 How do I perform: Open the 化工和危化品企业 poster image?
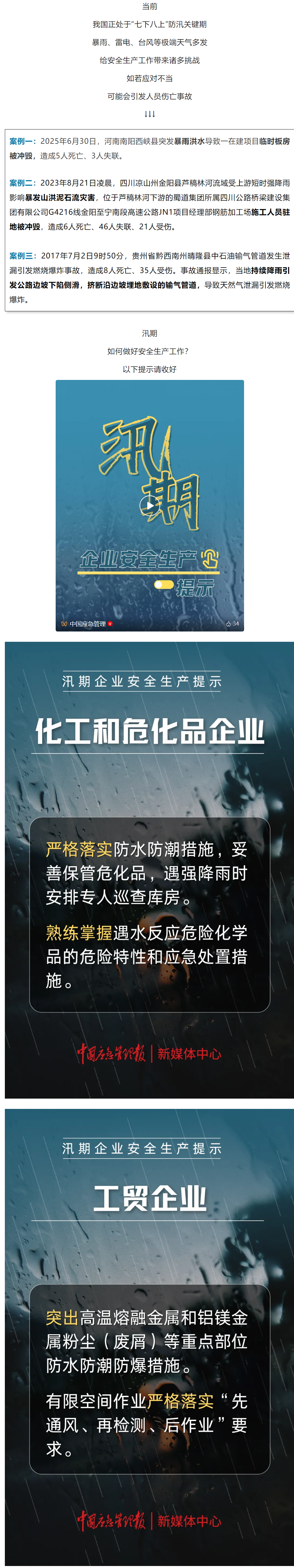pos(150,870)
